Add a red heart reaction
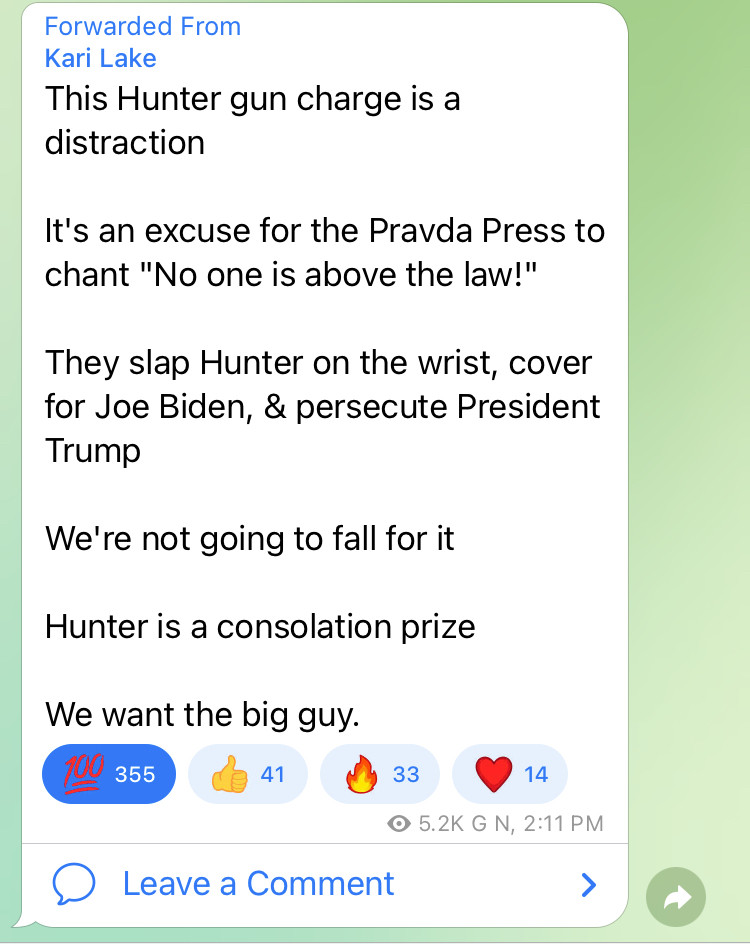Viewport: 750px width, 944px height. click(510, 774)
